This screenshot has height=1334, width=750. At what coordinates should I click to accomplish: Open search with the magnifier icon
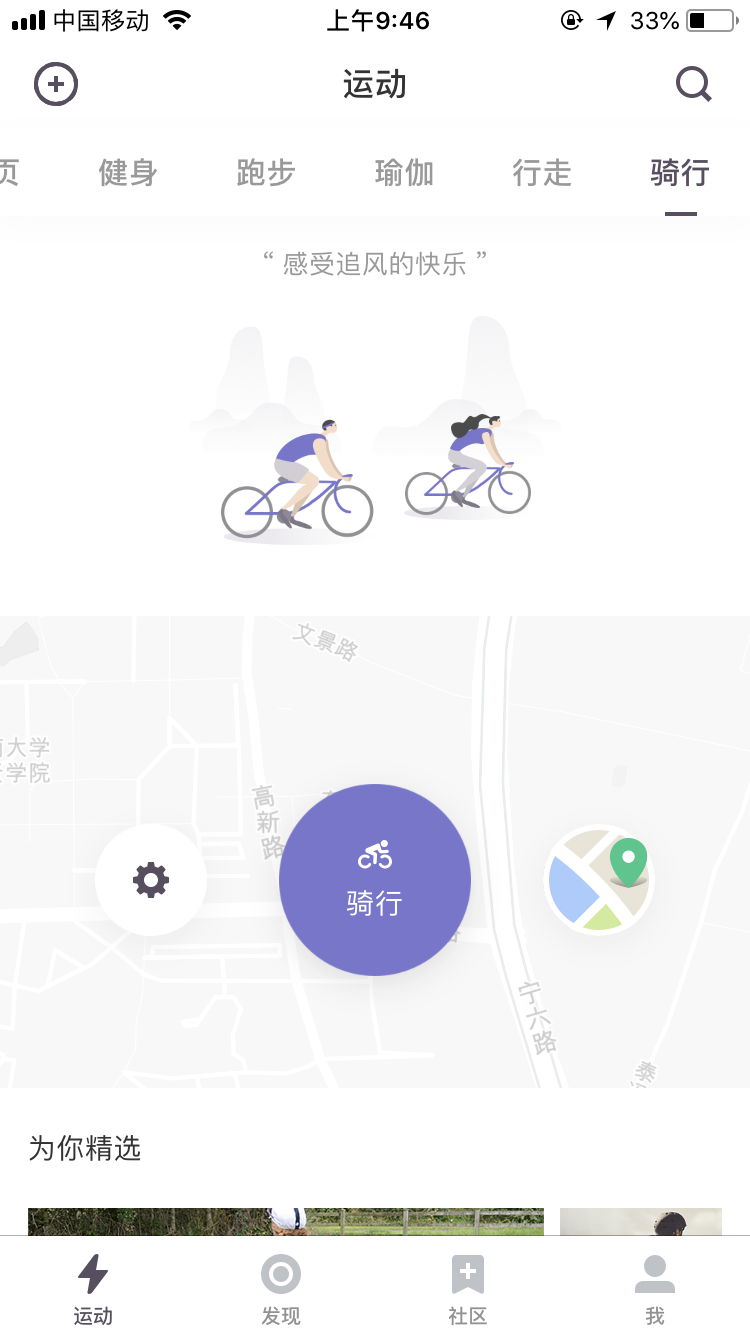[693, 84]
